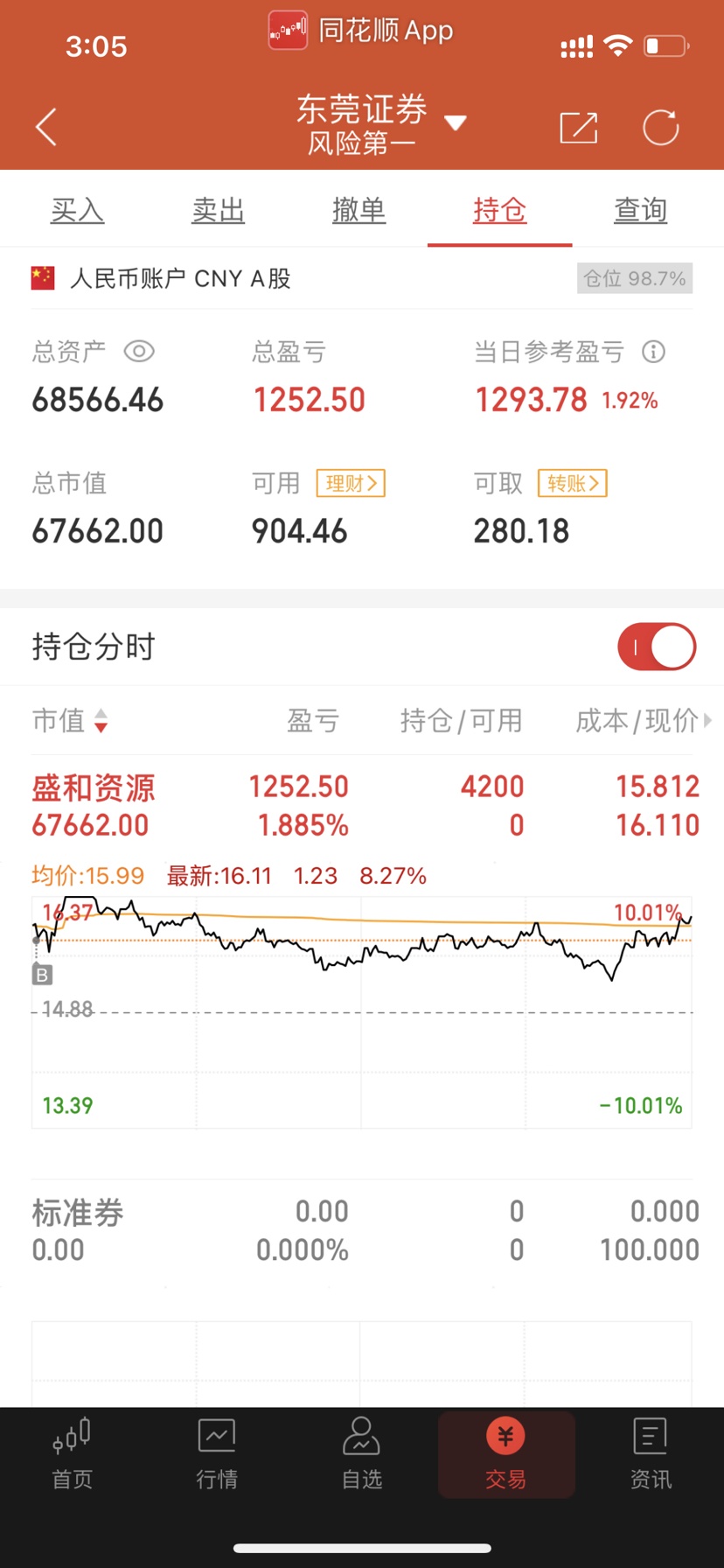724x1568 pixels.
Task: Refresh the account data
Action: tap(660, 128)
